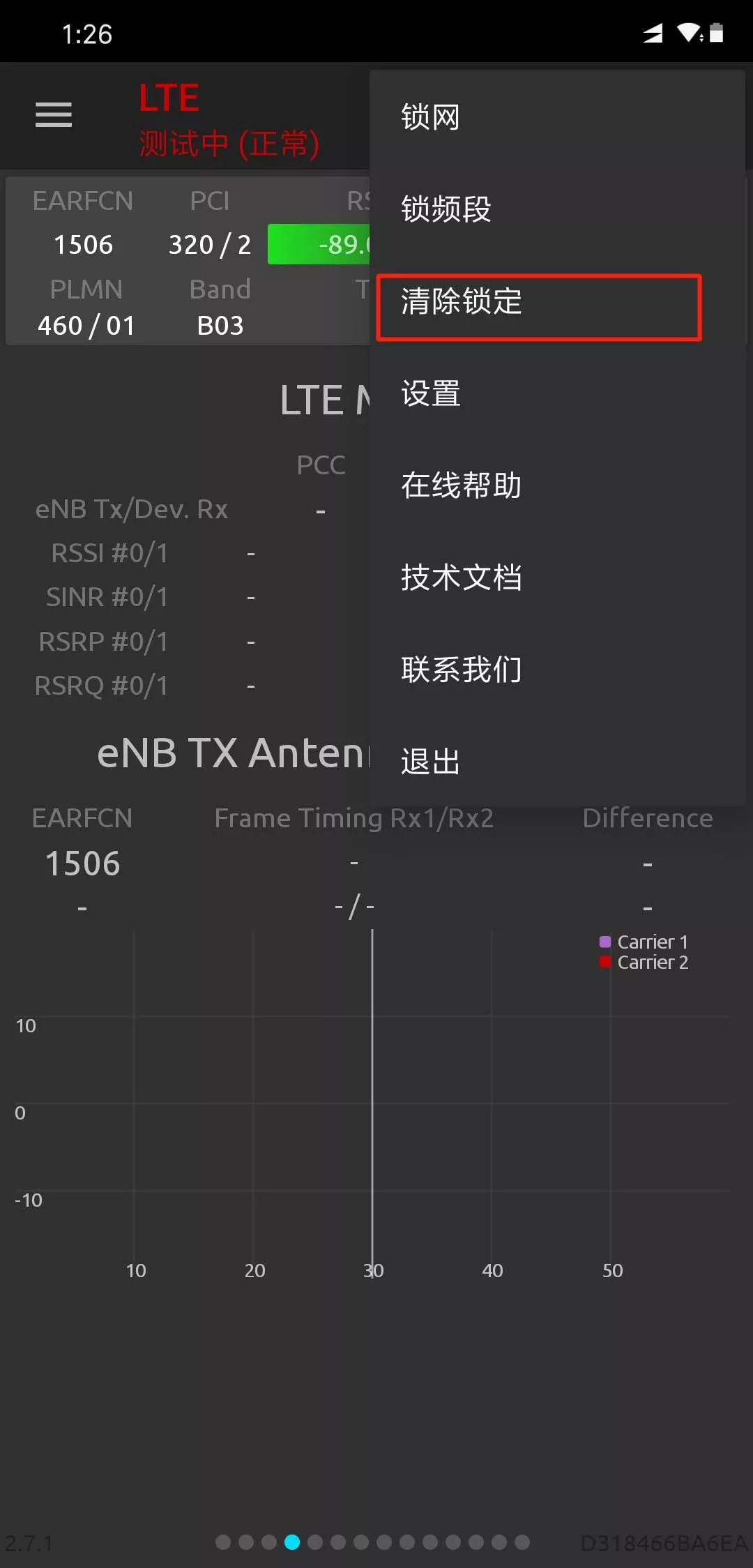Open 在线帮助 online help
This screenshot has height=1568, width=753.
click(462, 486)
